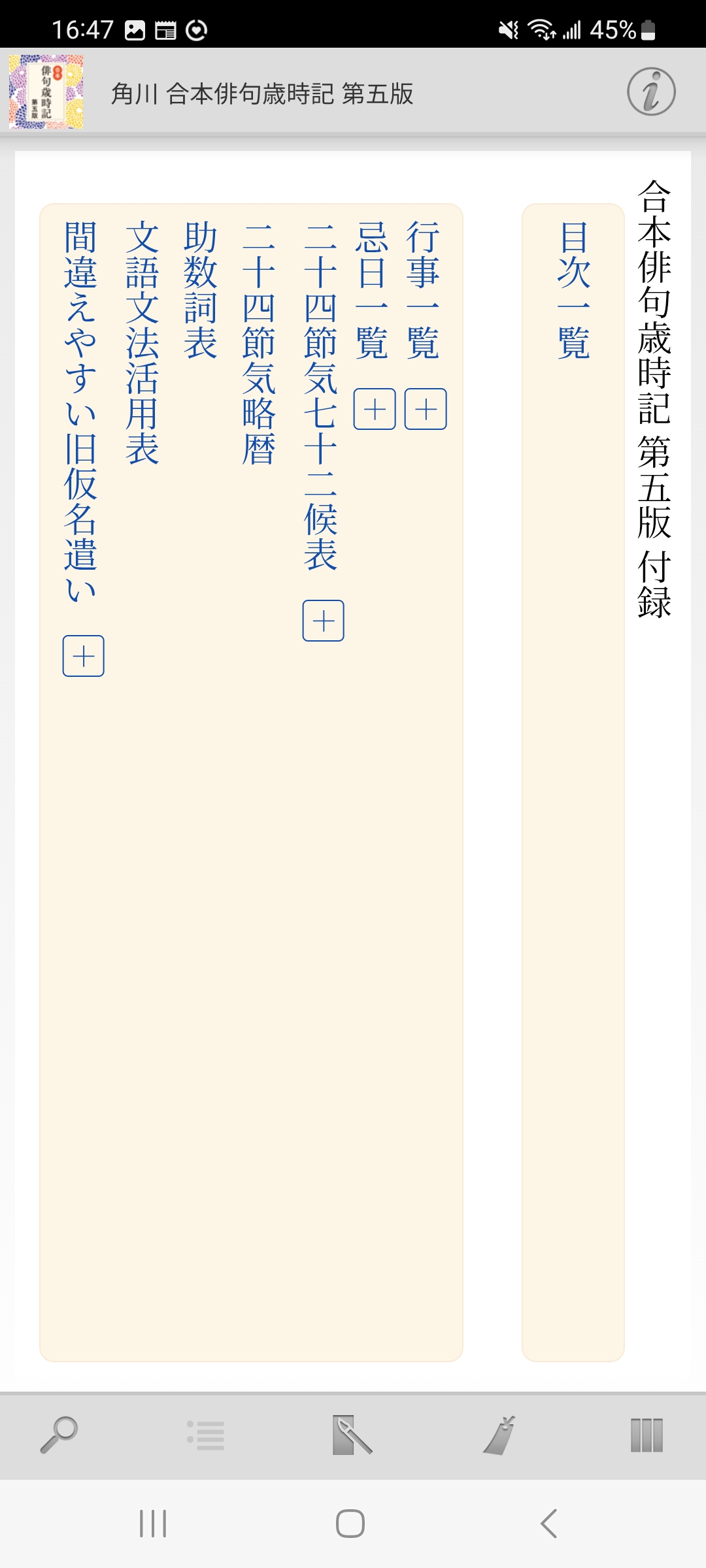Open 二十四節気七十二候表
Image resolution: width=706 pixels, height=1568 pixels.
click(321, 397)
